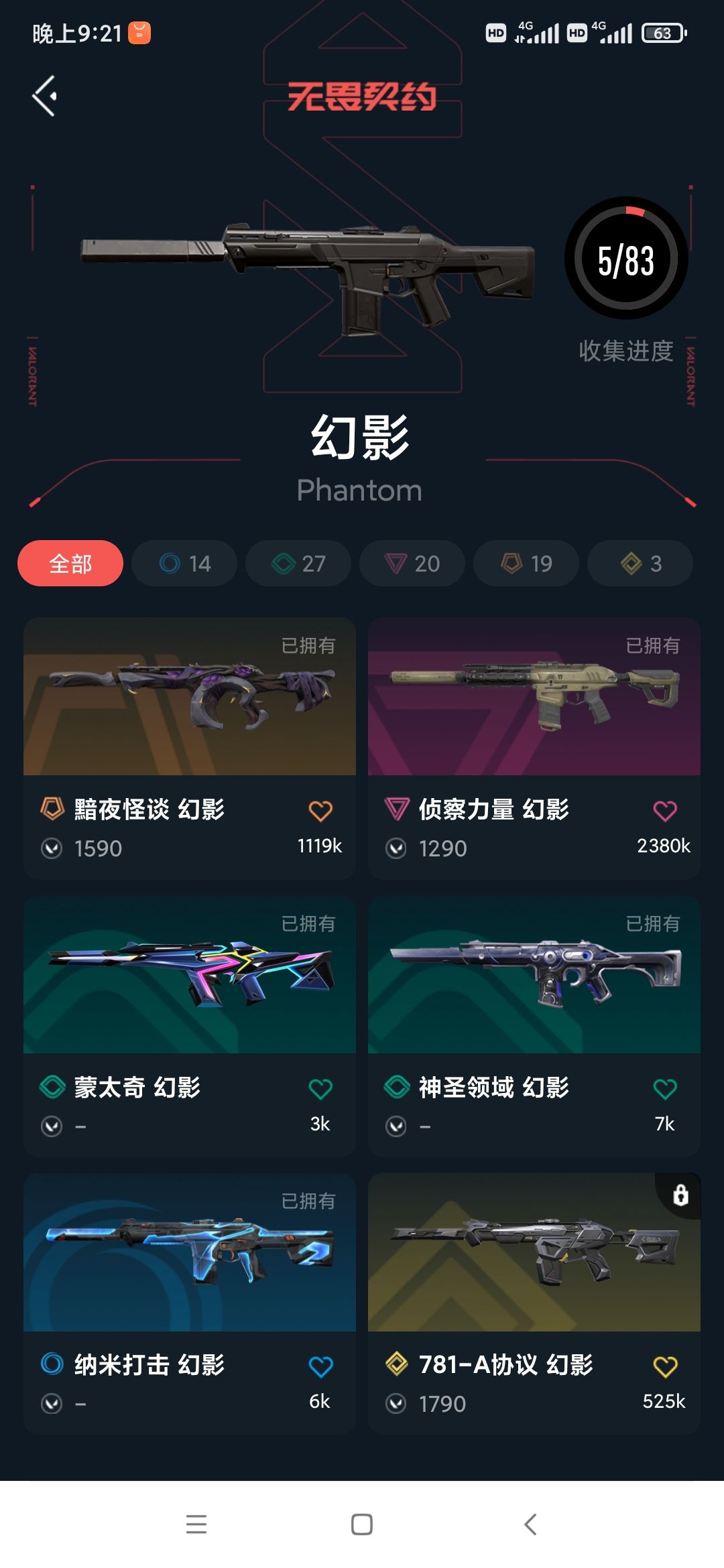Select the pink rarity badge beside 侦察力量 幻影

[398, 809]
